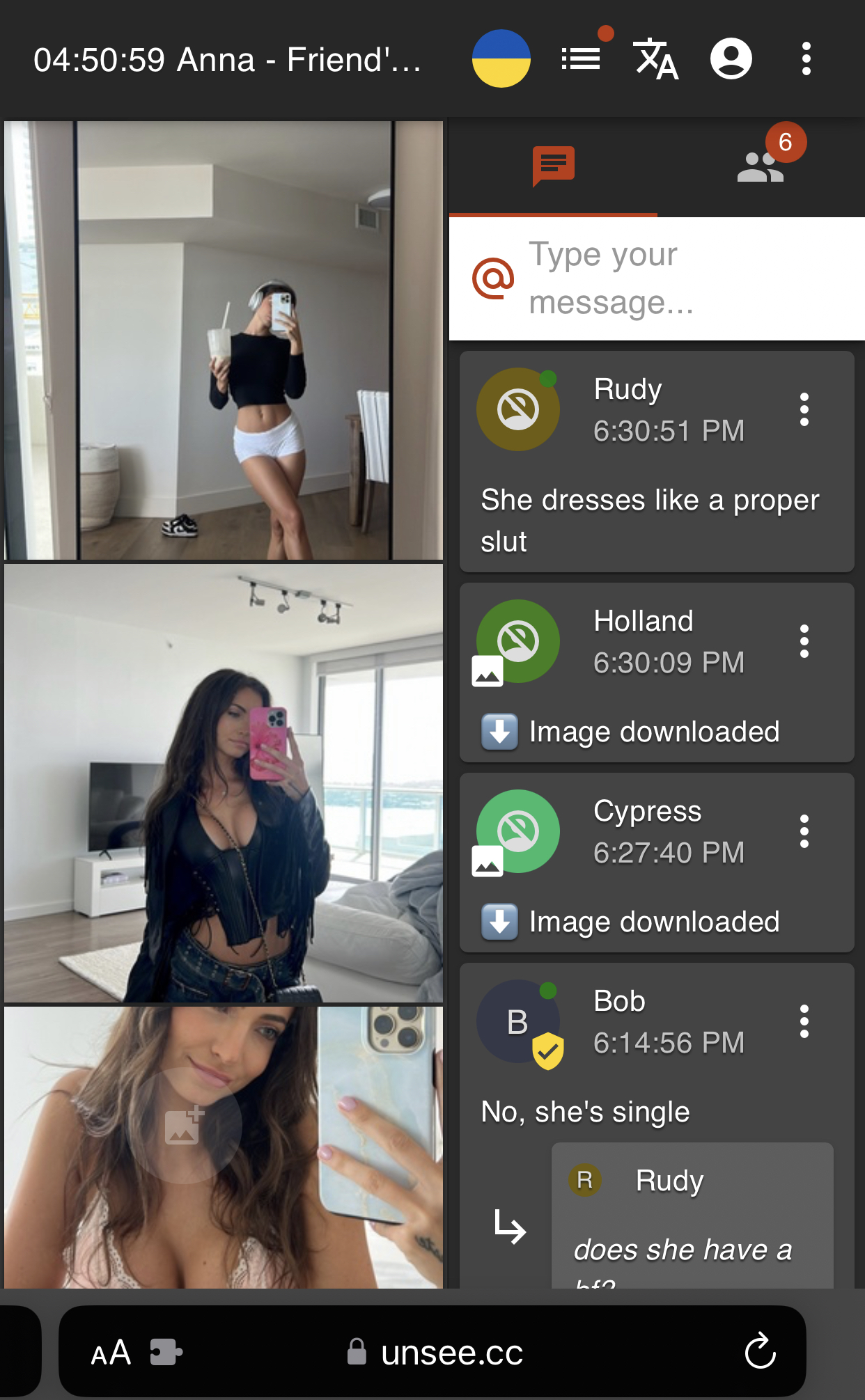Open options for Bob's message
The image size is (865, 1400).
pyautogui.click(x=804, y=1021)
